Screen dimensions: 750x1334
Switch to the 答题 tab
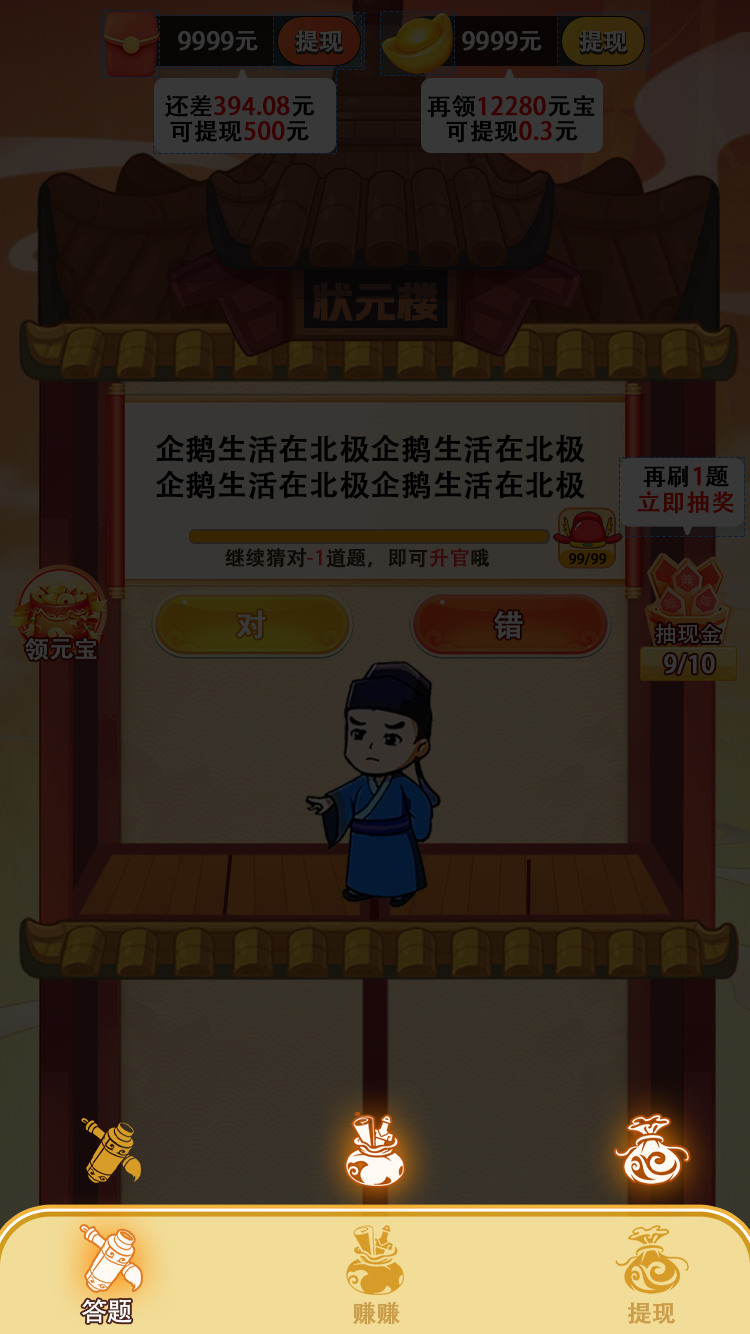108,1273
